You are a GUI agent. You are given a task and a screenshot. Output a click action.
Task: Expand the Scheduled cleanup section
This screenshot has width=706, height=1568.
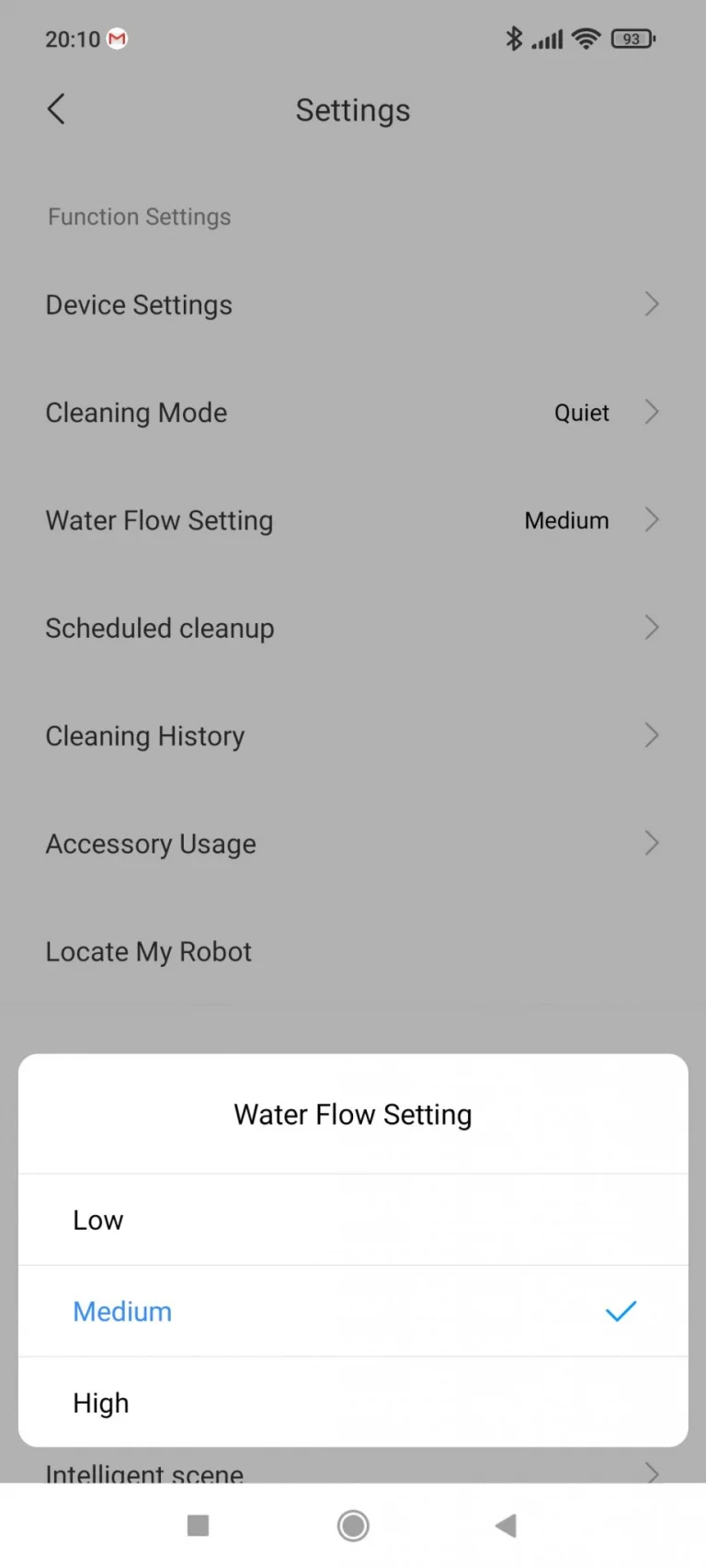coord(352,628)
